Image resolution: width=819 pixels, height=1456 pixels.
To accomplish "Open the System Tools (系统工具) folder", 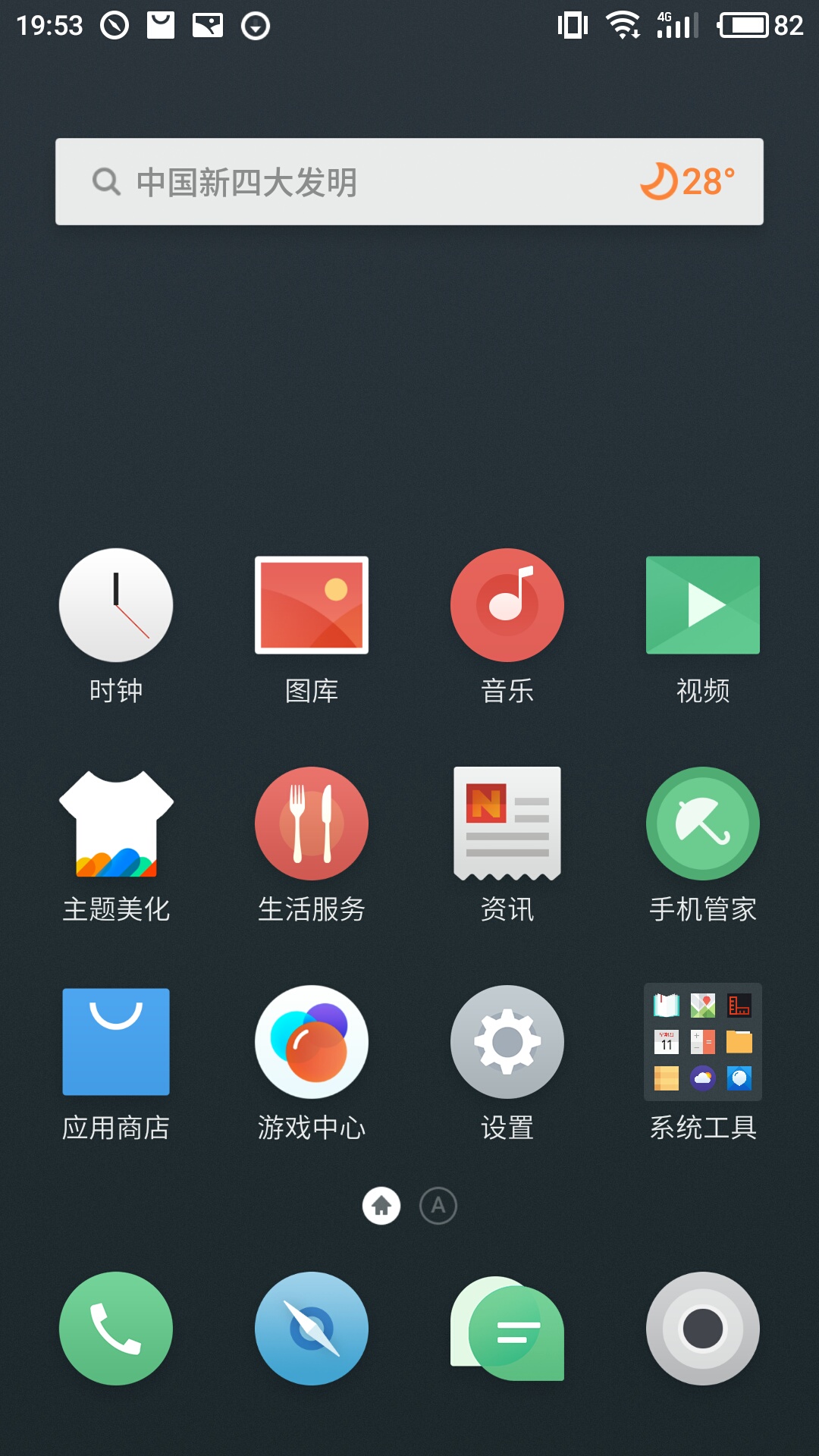I will tap(702, 1042).
